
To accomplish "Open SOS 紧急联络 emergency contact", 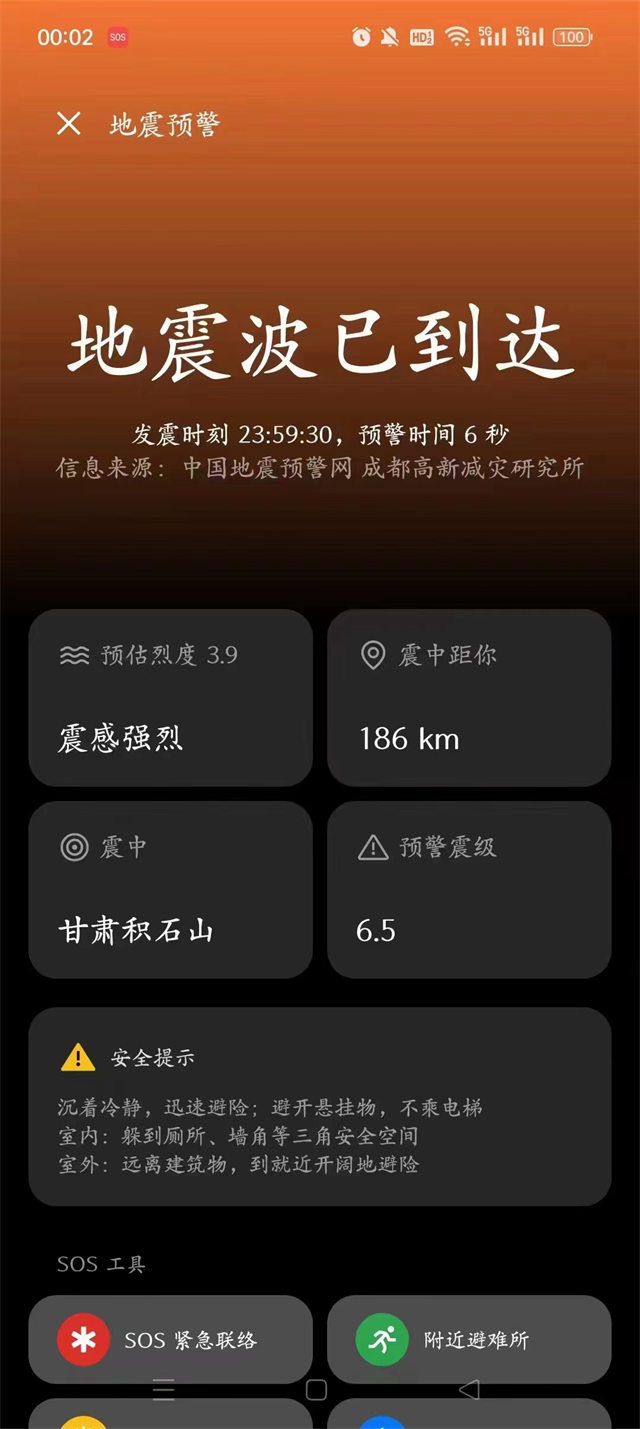I will [170, 1339].
